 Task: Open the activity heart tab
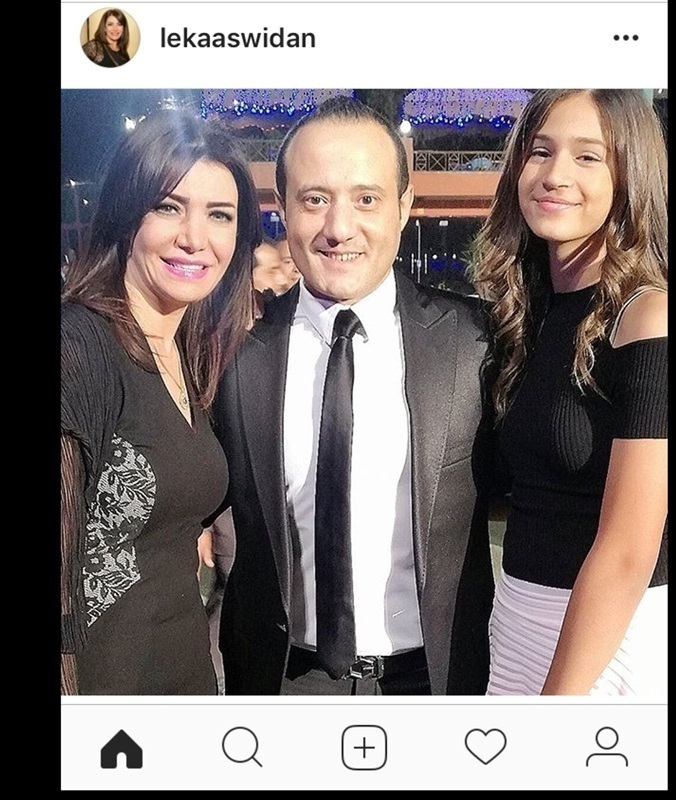(485, 747)
